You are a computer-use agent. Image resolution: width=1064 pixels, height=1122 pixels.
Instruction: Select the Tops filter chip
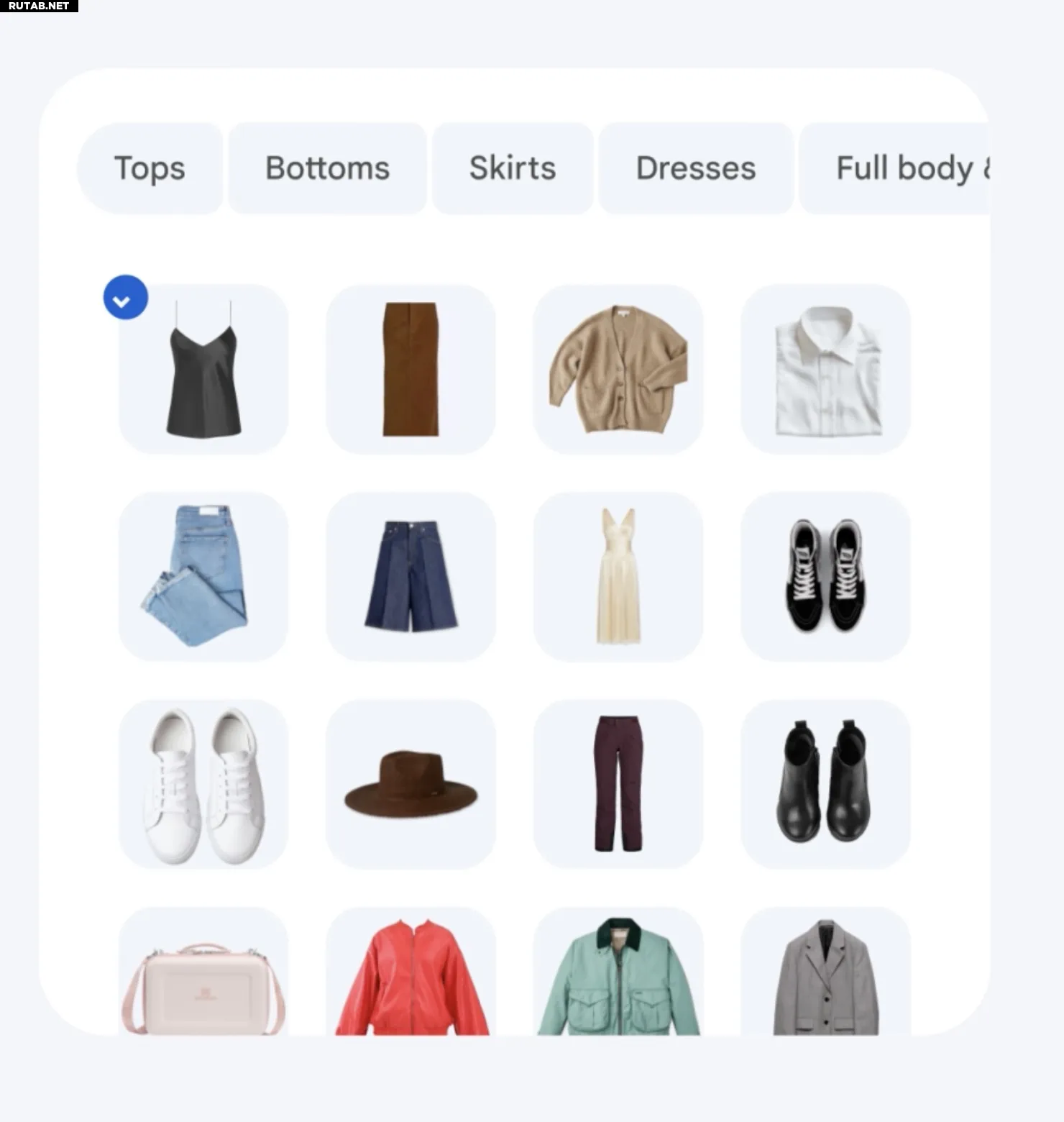[150, 168]
